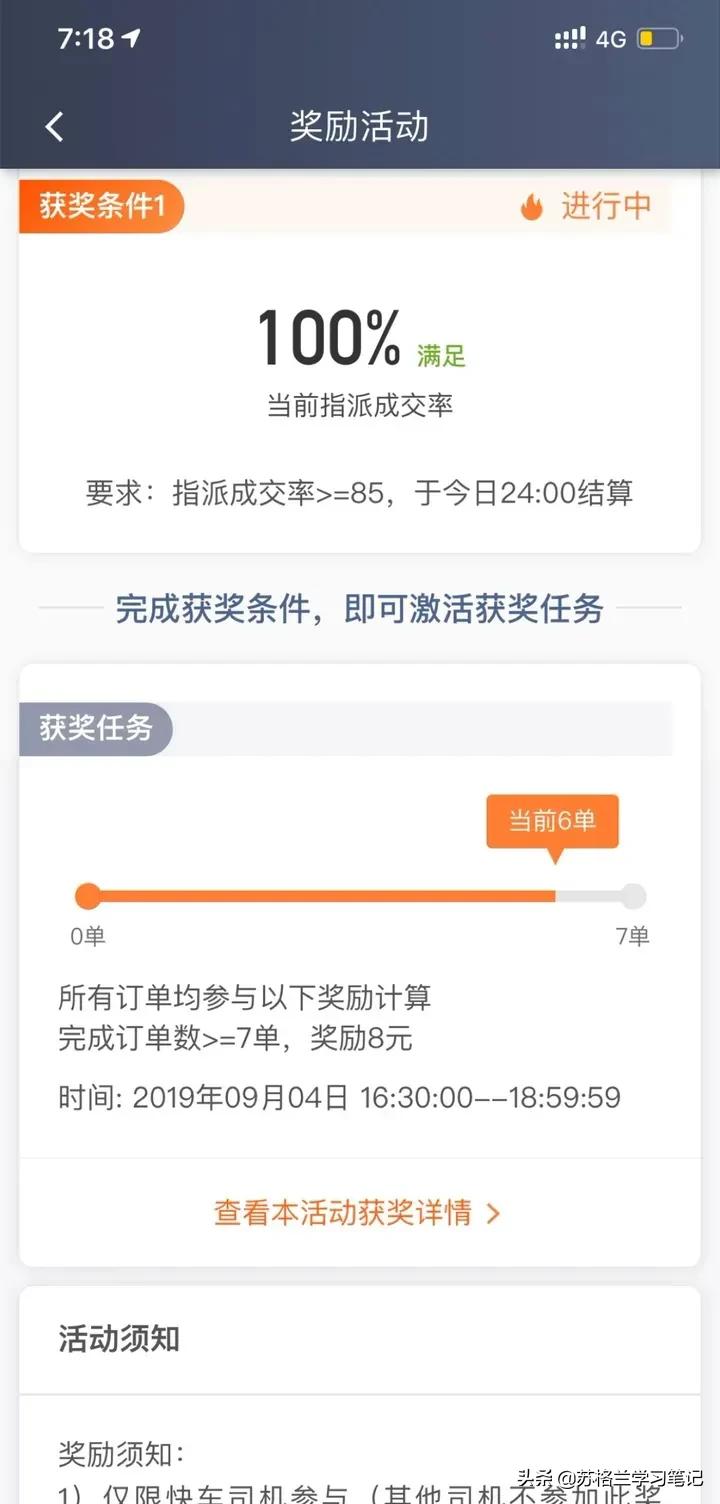The image size is (720, 1504).
Task: Click the 当前6单 progress marker bubble
Action: (x=552, y=820)
